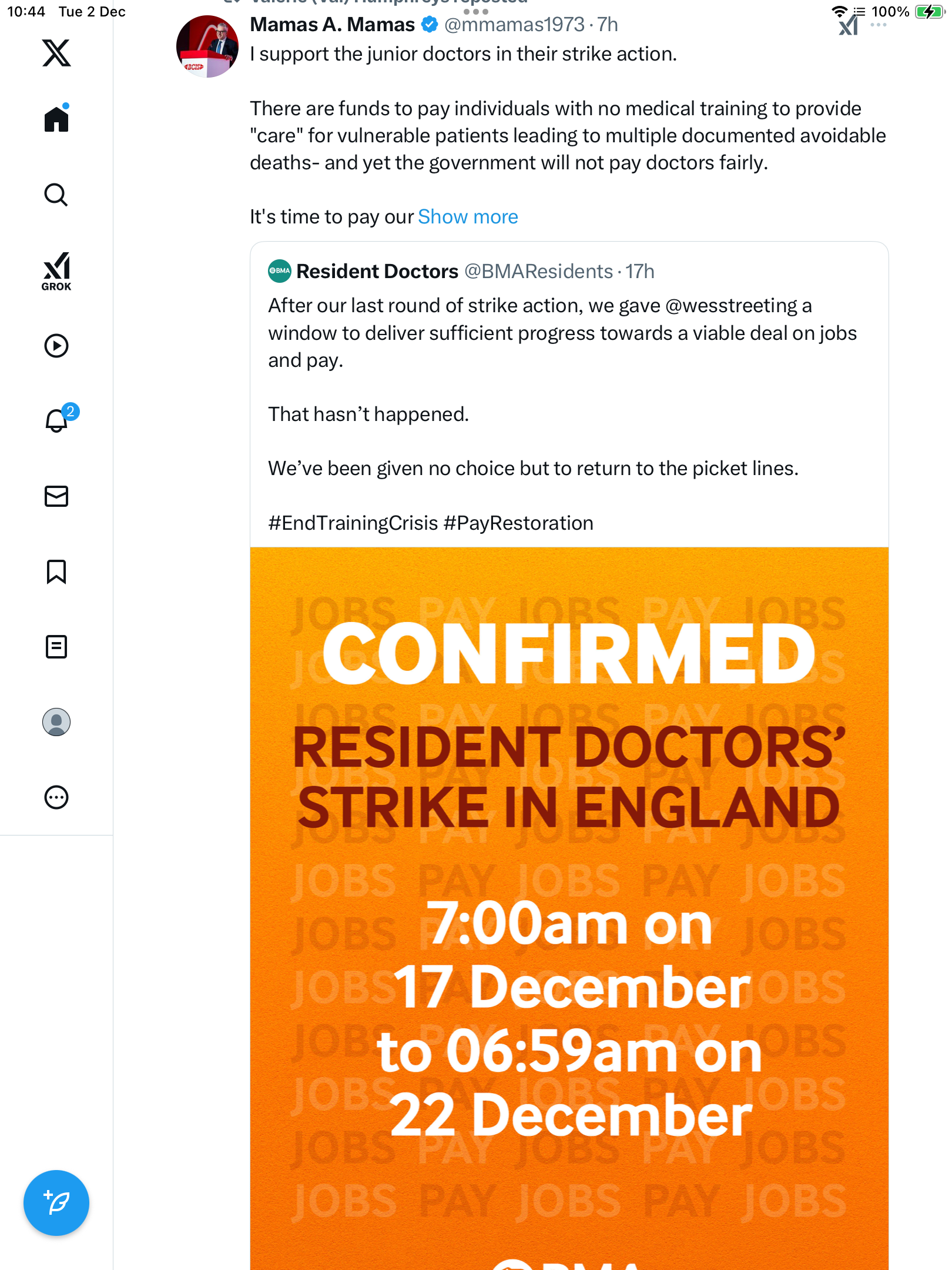
Task: Open Grok icon on Mamas post
Action: coord(848,26)
